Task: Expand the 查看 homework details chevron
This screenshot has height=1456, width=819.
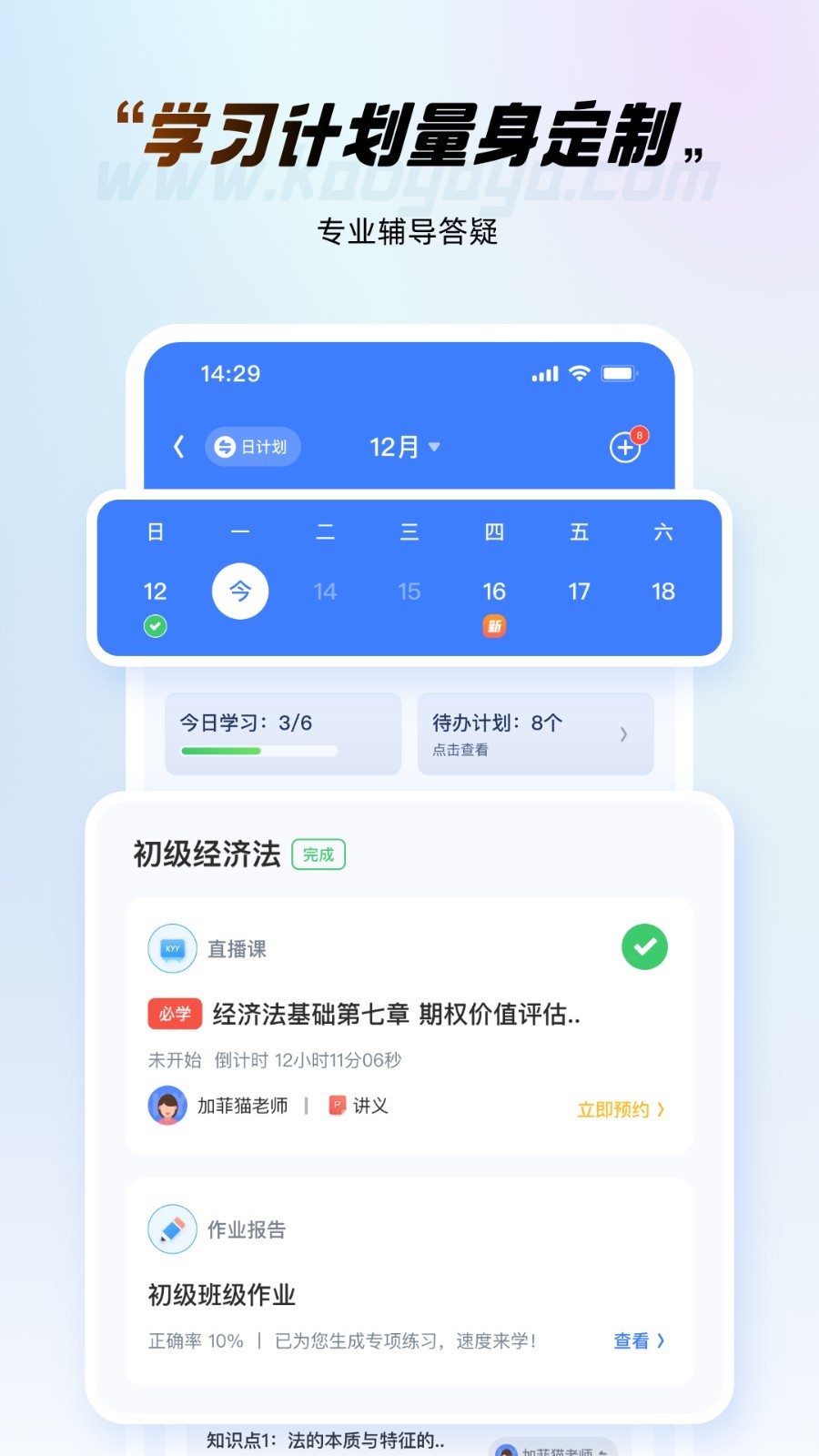Action: click(x=640, y=1340)
